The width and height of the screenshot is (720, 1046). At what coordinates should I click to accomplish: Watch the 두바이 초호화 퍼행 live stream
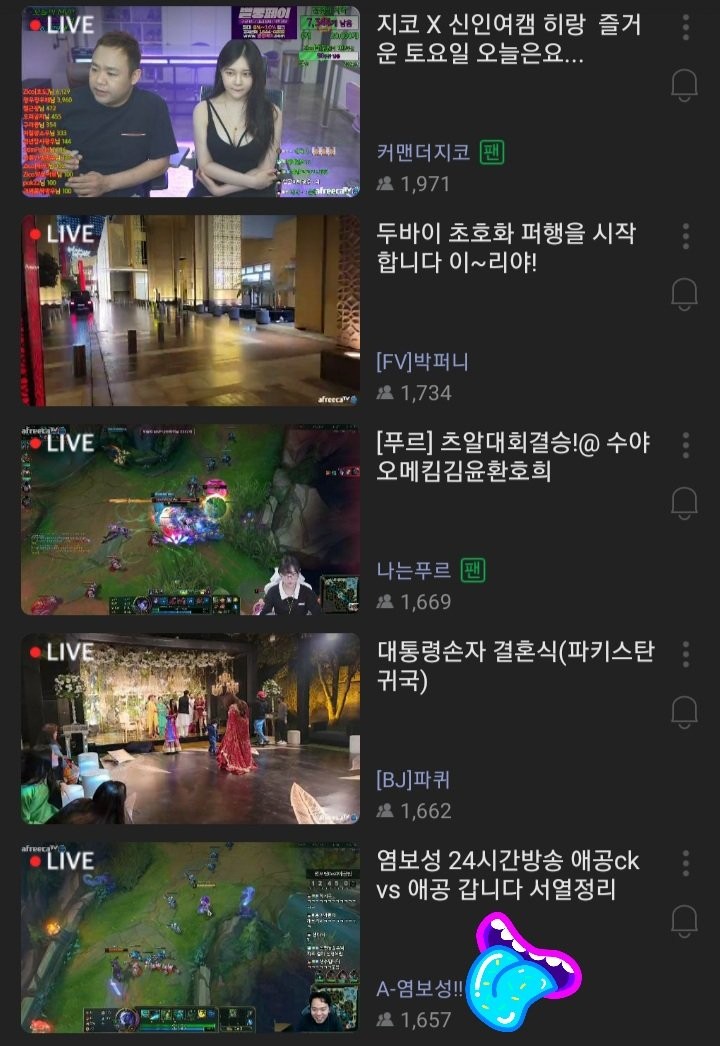tap(190, 310)
